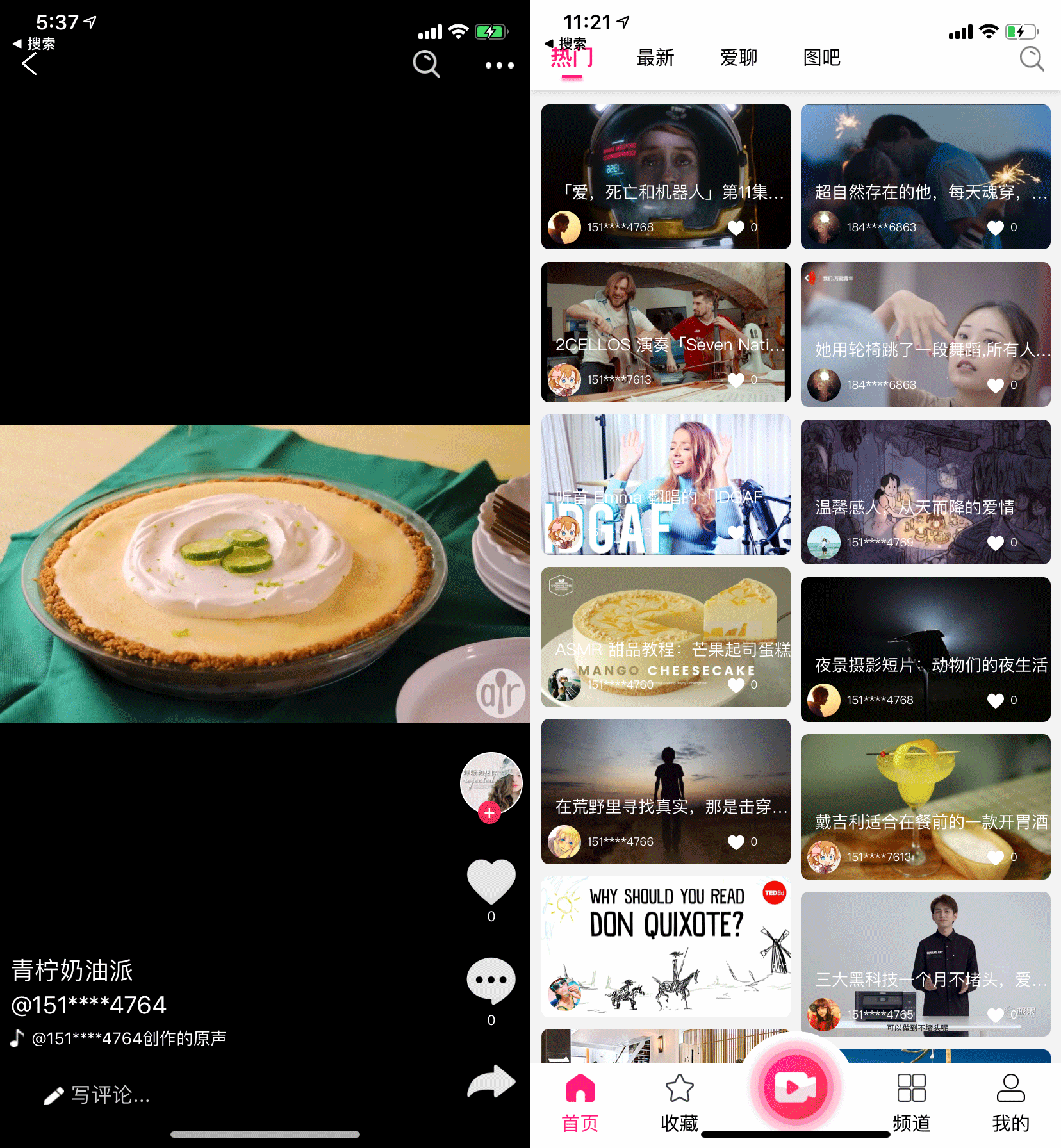1061x1148 pixels.
Task: Like the 青柠奶油派 video
Action: [x=491, y=881]
